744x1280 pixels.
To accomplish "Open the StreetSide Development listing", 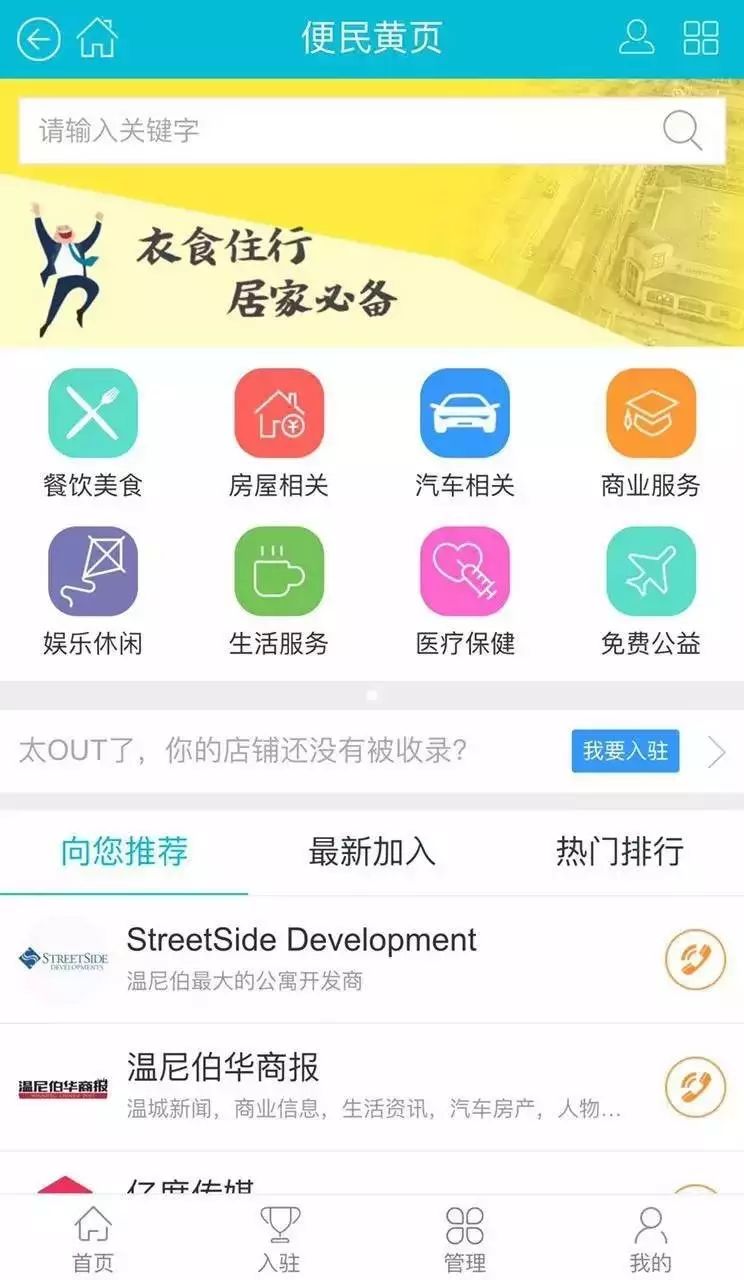I will coord(300,958).
